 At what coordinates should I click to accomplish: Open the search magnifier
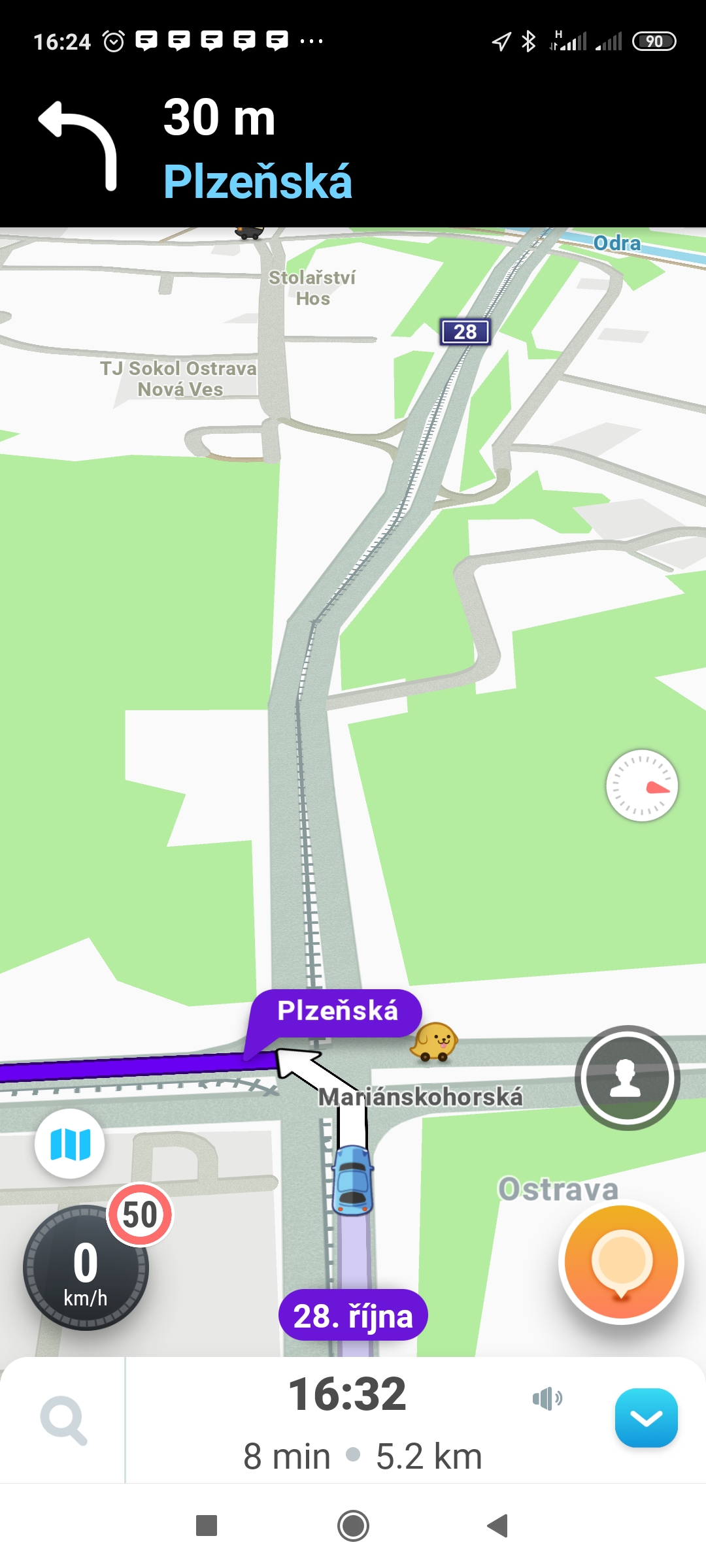63,1420
